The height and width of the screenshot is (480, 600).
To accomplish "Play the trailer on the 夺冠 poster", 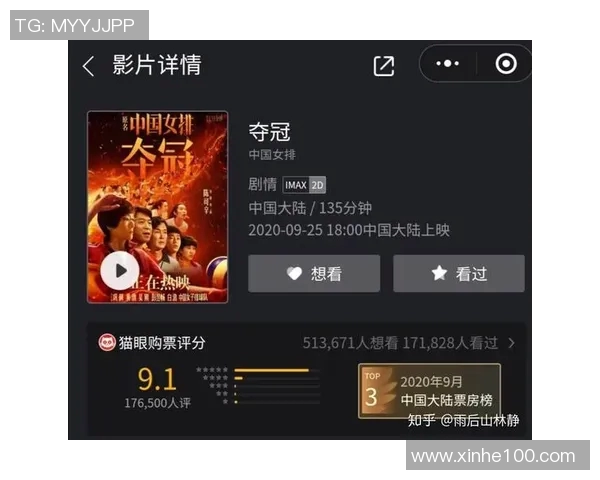I will [119, 269].
